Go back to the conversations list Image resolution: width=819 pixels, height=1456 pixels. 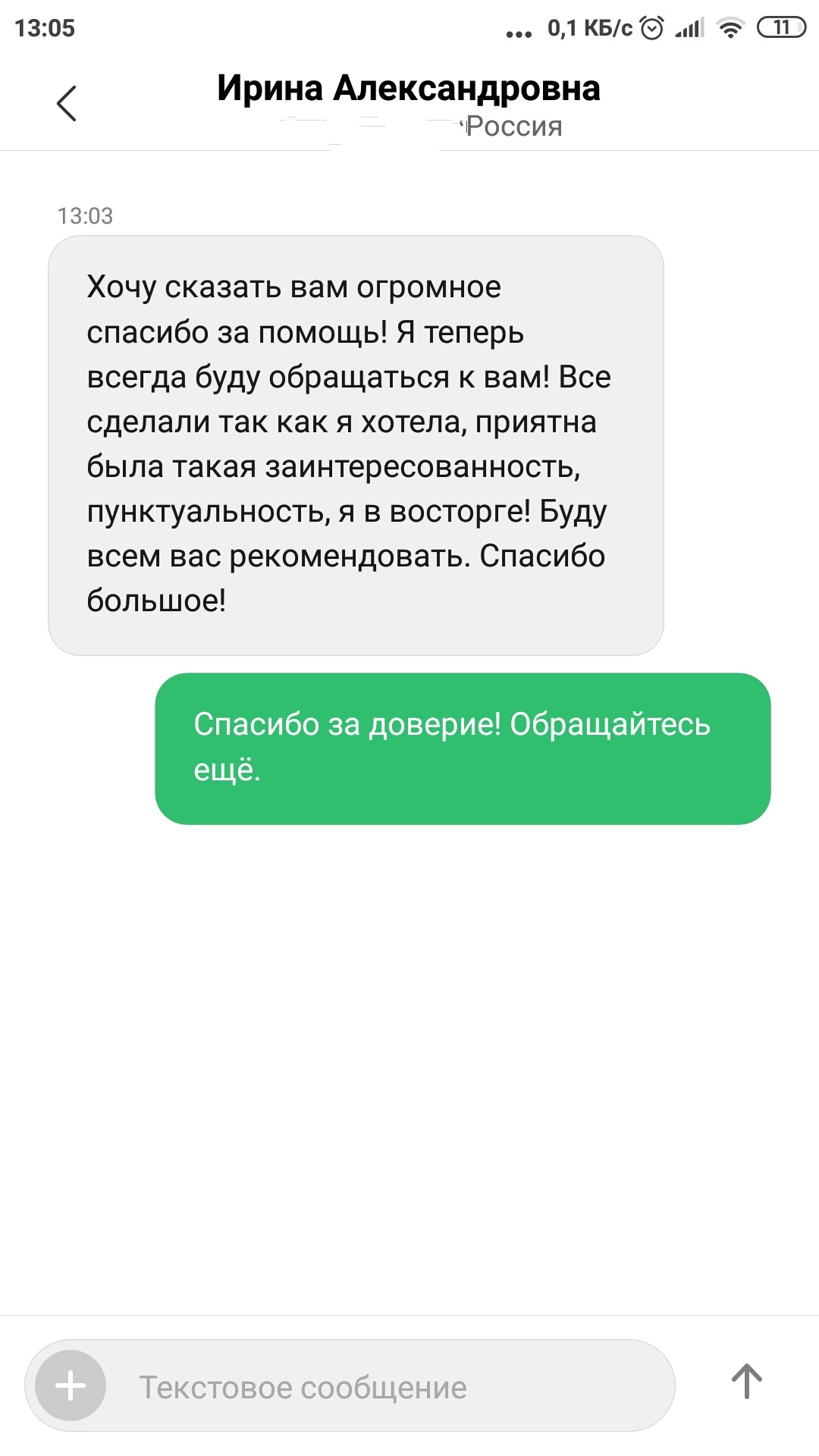67,103
